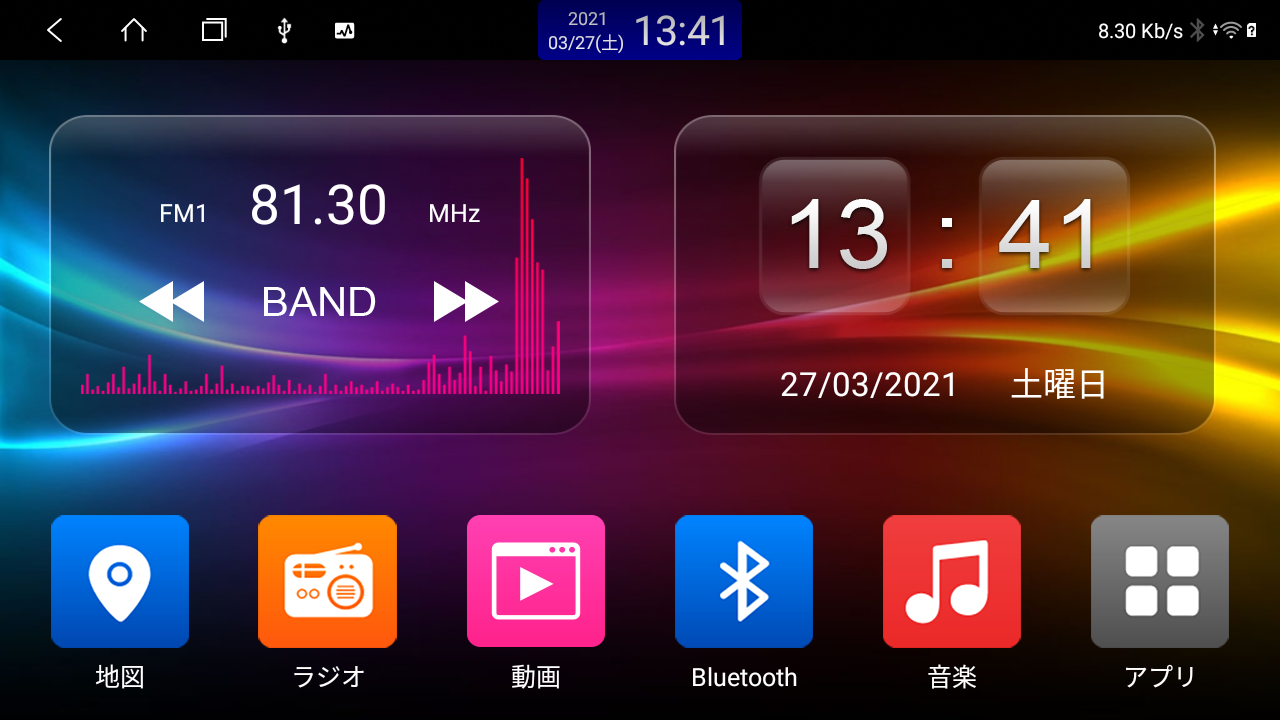Open the 地図 map app

[120, 582]
